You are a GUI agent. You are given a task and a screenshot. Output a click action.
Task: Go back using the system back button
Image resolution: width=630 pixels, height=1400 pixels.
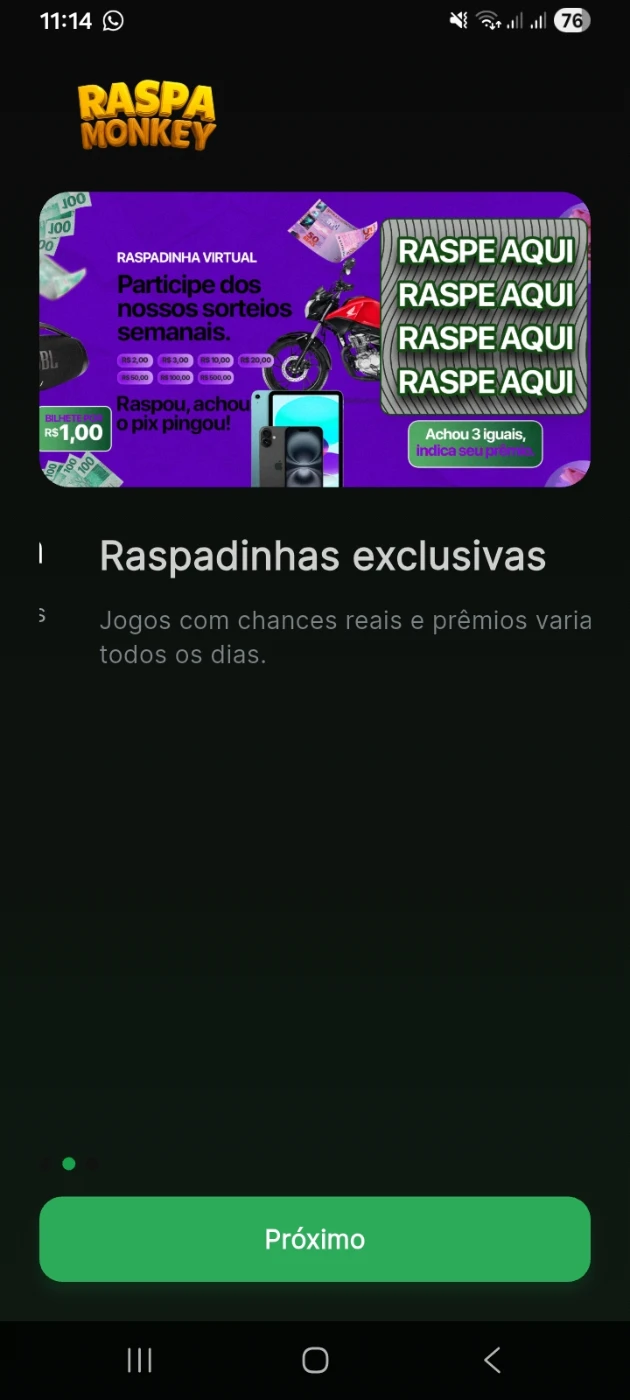[x=491, y=1360]
